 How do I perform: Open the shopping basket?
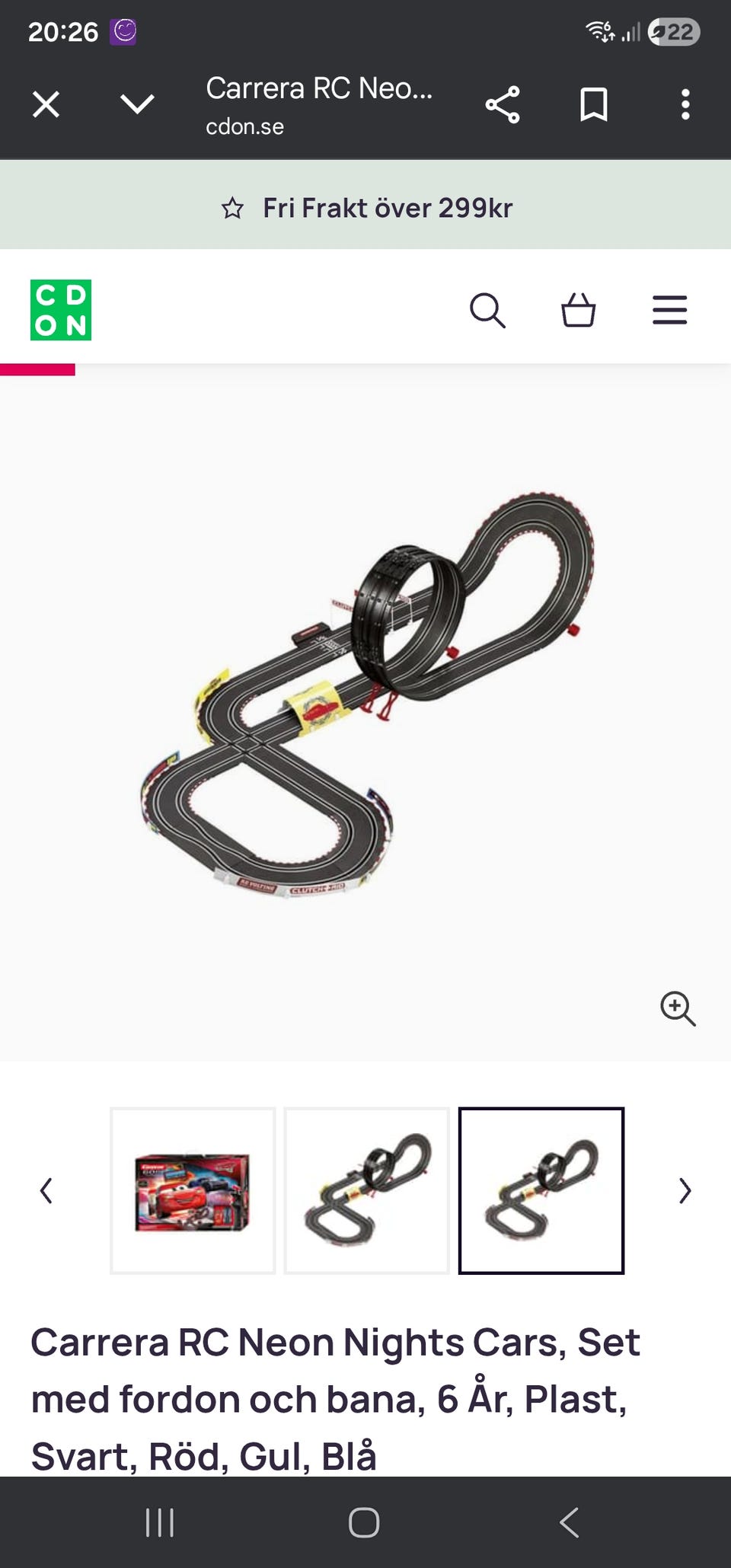pos(578,310)
